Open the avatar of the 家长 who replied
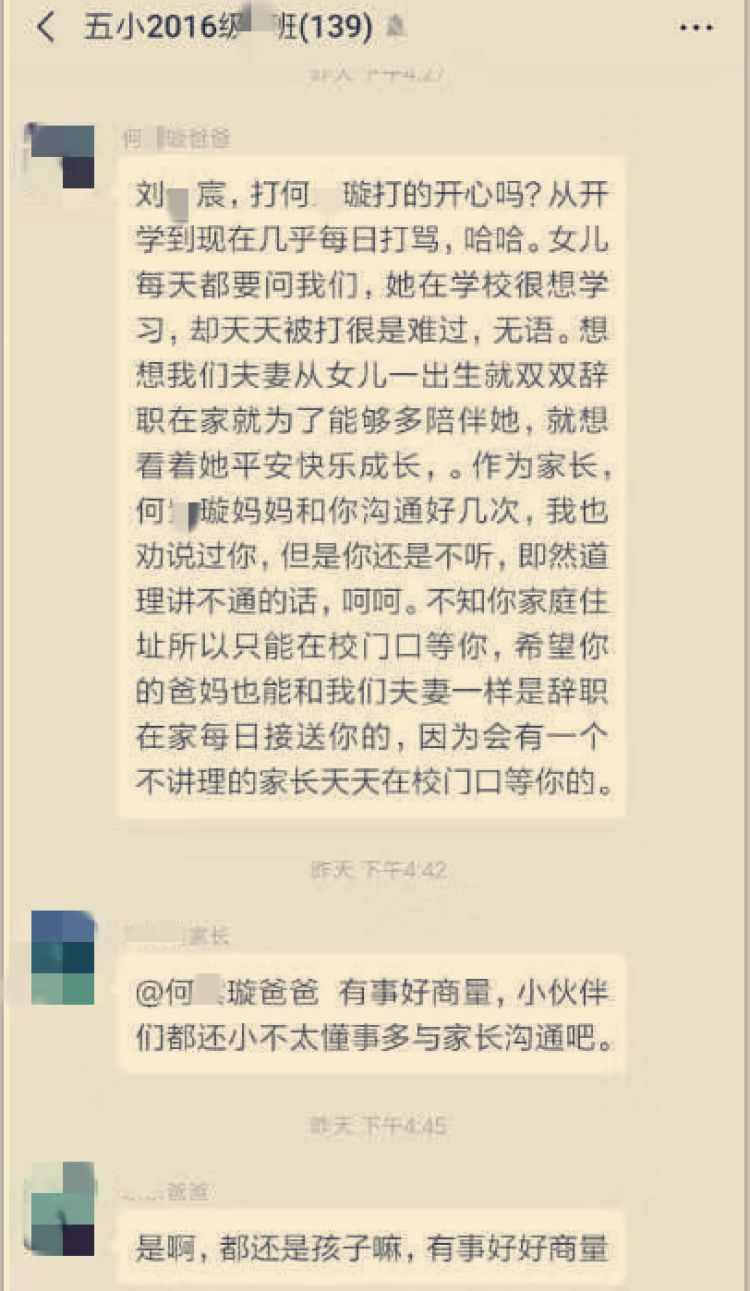 63,958
